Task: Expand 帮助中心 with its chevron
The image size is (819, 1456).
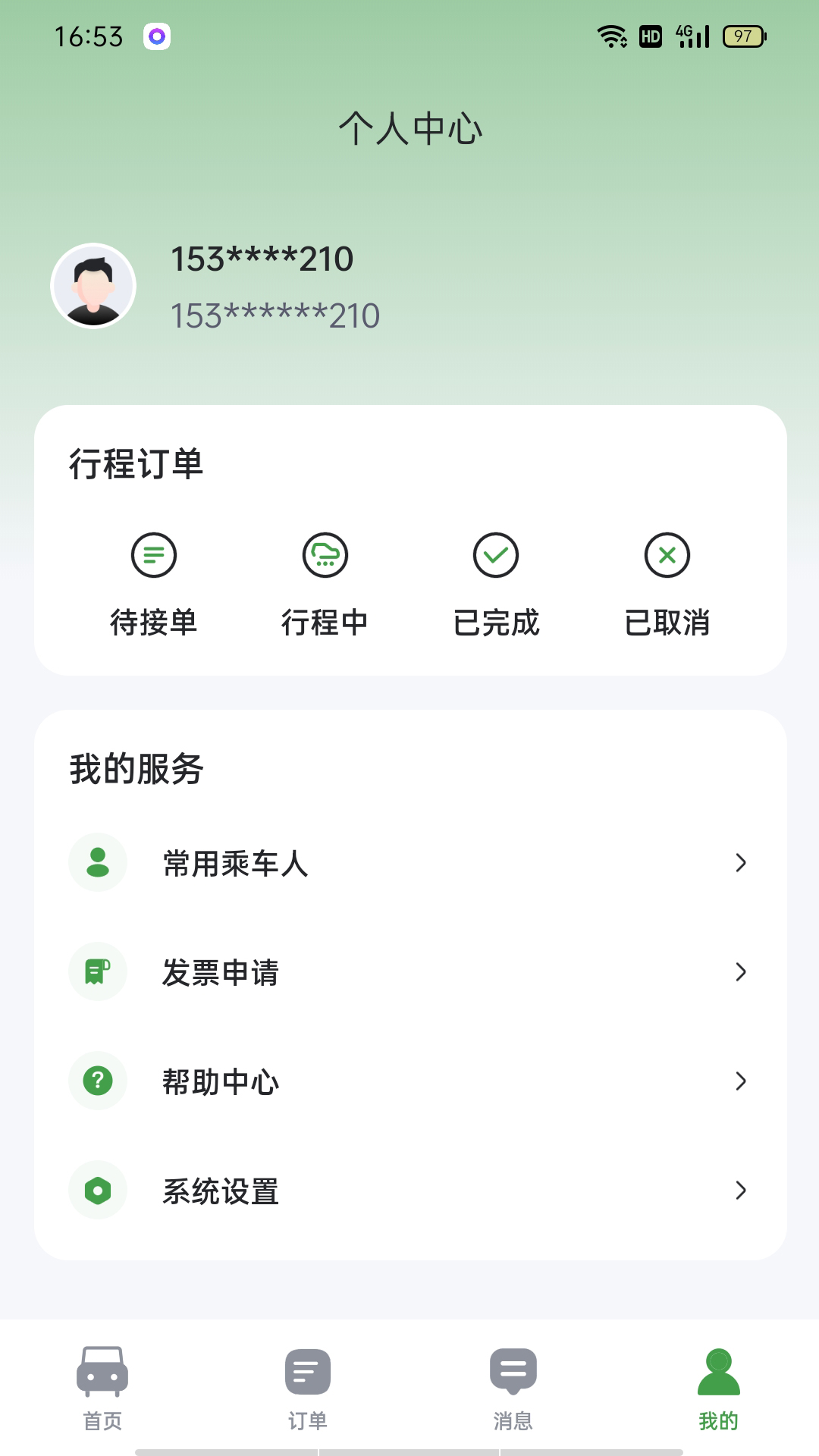Action: click(739, 1081)
